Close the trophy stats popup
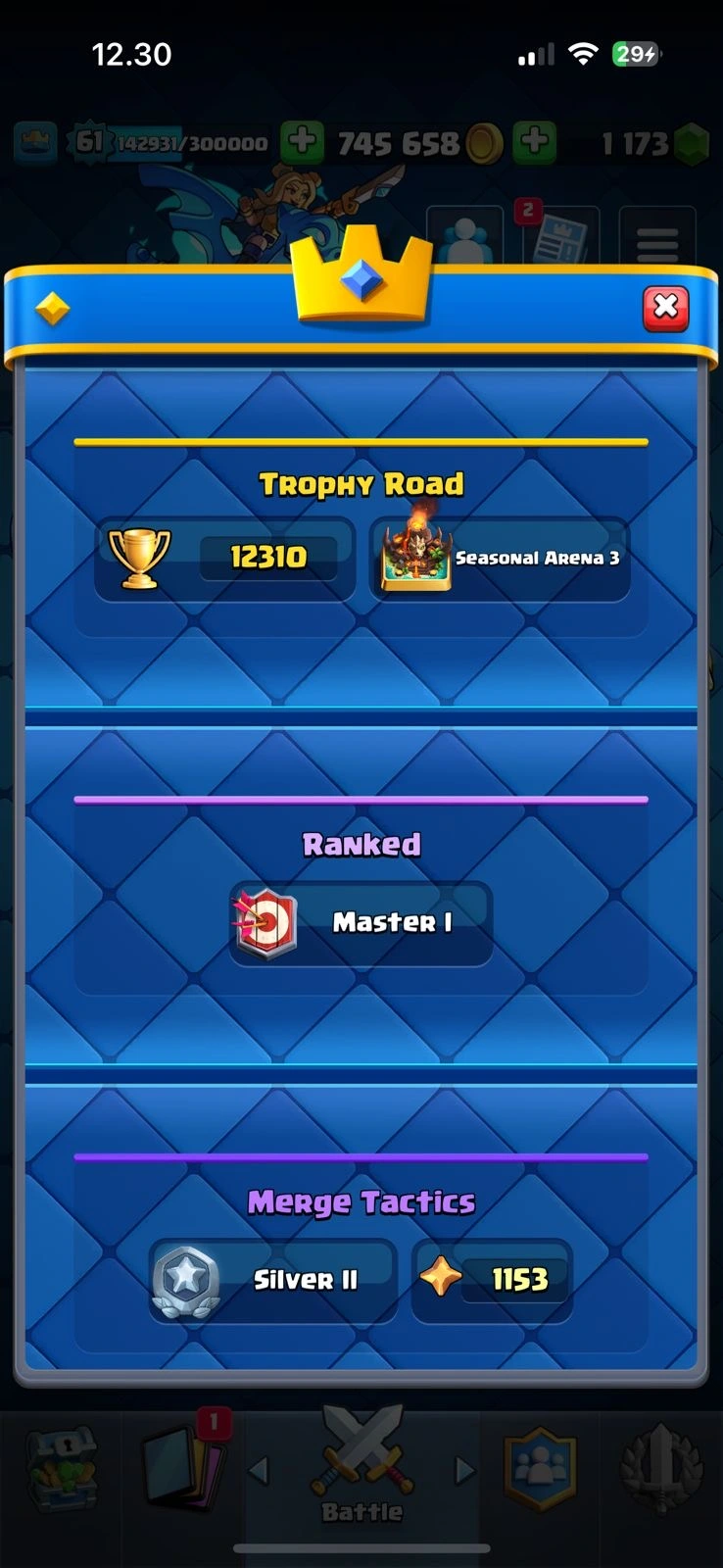 [x=665, y=308]
